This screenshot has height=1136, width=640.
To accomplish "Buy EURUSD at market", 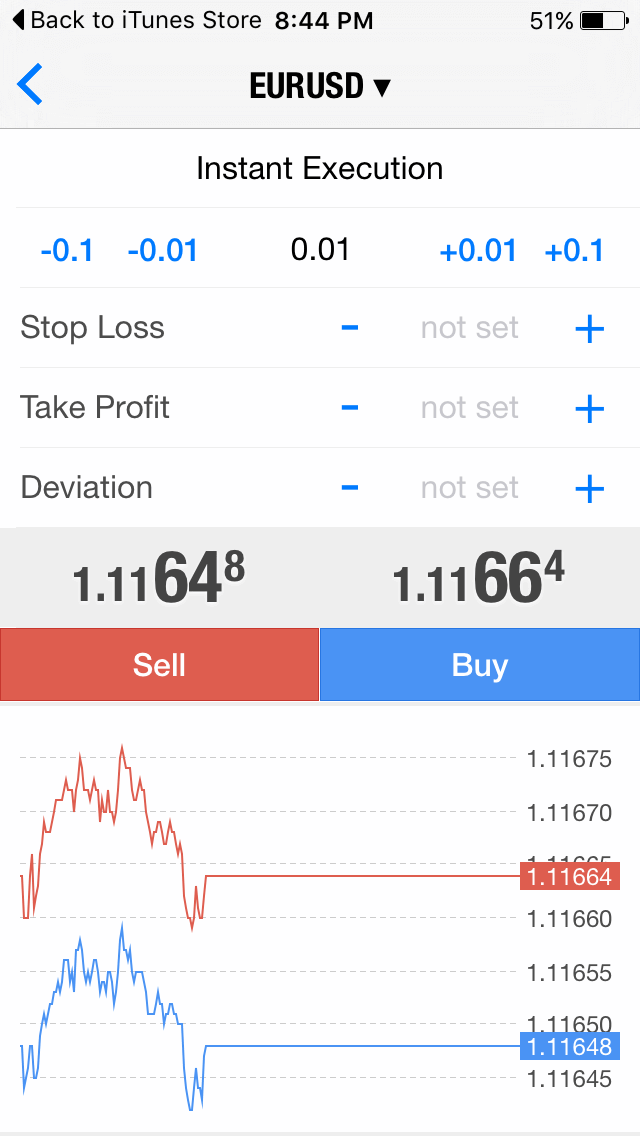I will point(480,665).
